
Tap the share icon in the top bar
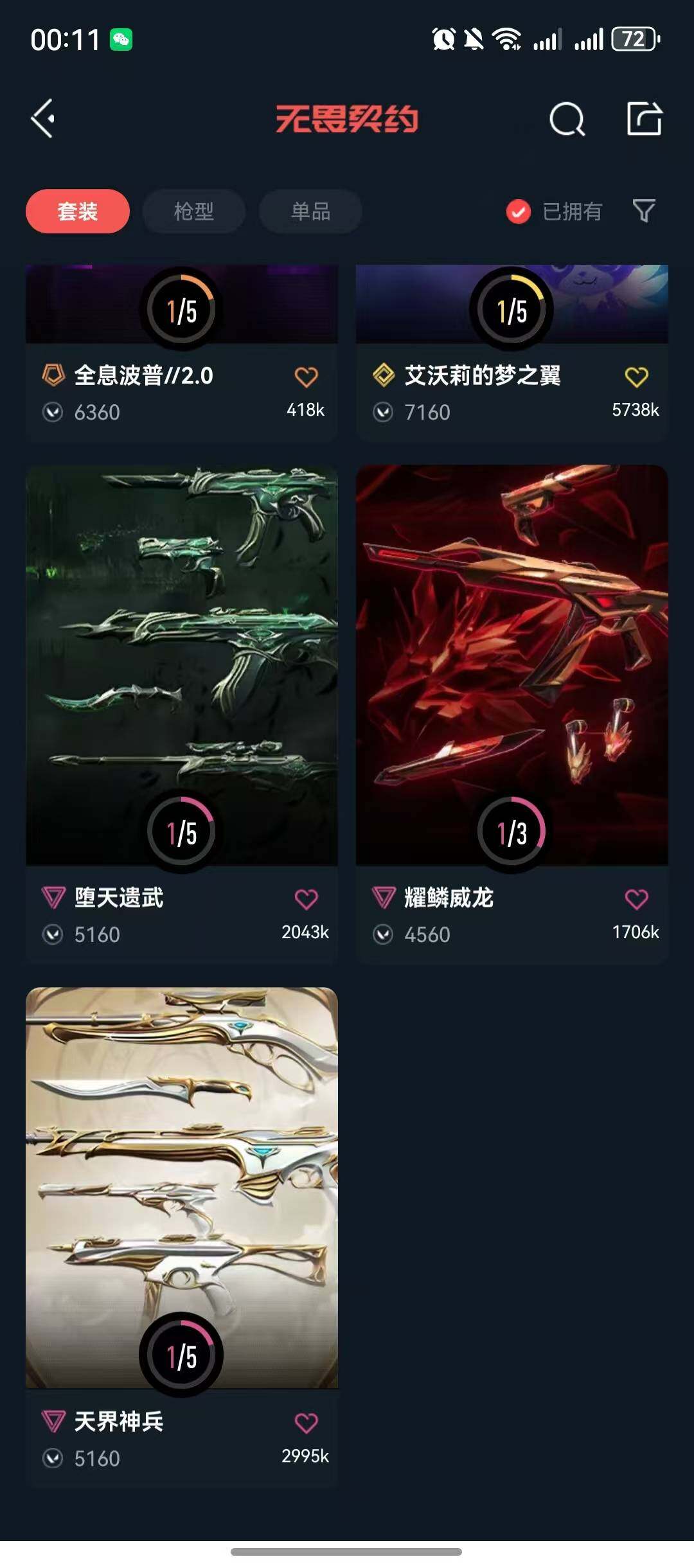point(646,119)
